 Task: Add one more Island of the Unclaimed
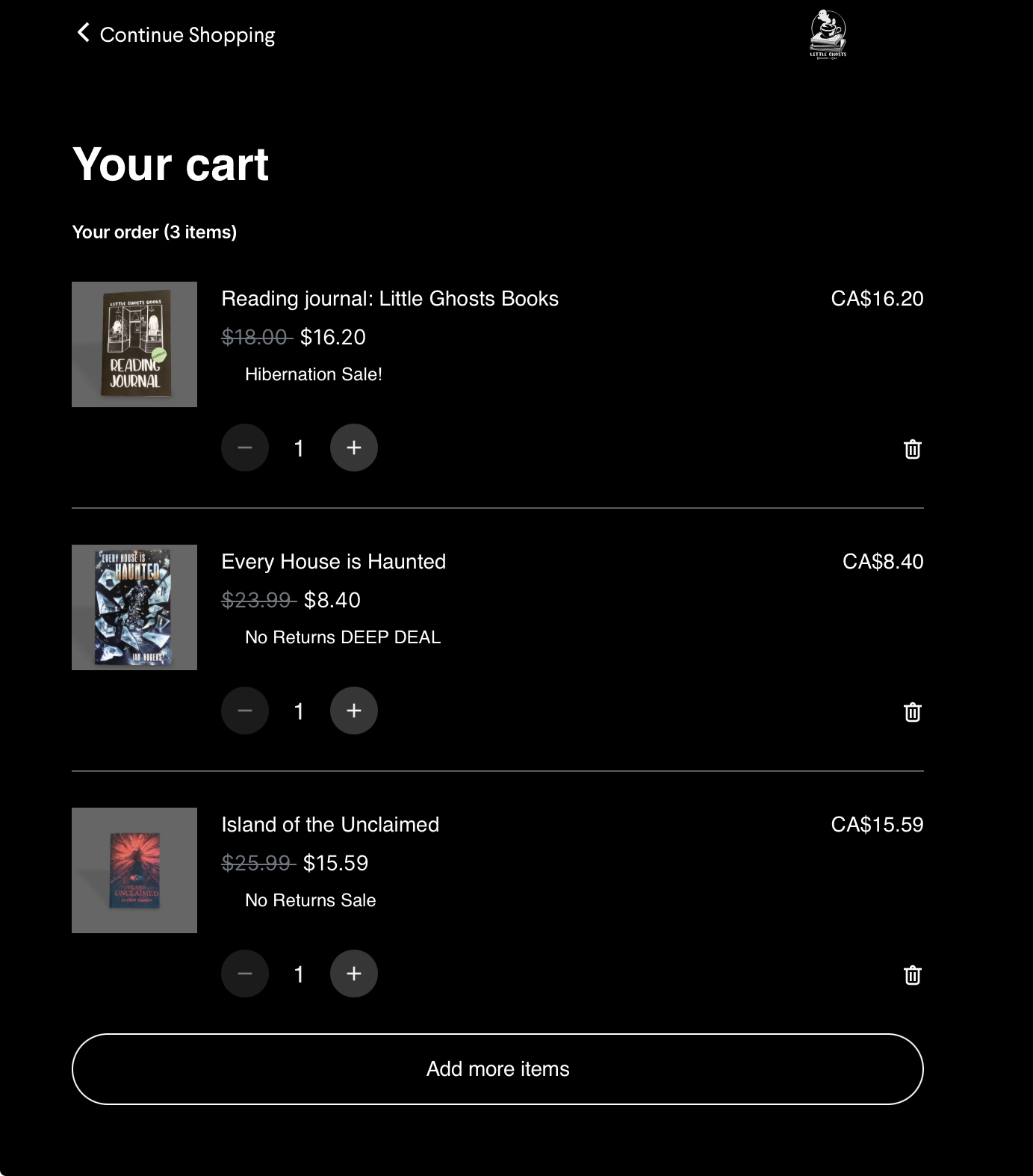(353, 974)
